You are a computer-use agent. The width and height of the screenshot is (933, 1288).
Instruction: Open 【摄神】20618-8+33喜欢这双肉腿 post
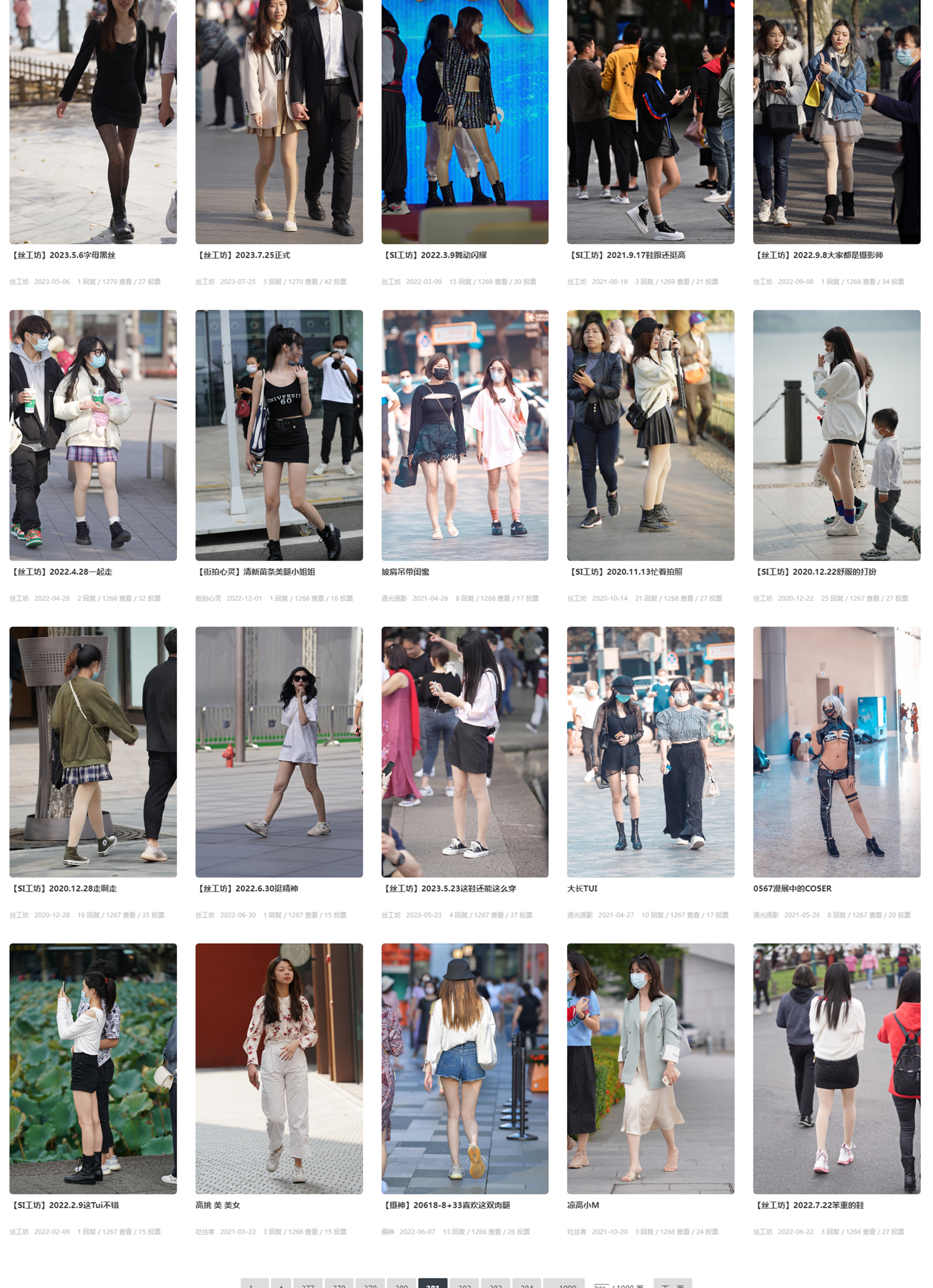pyautogui.click(x=446, y=1205)
